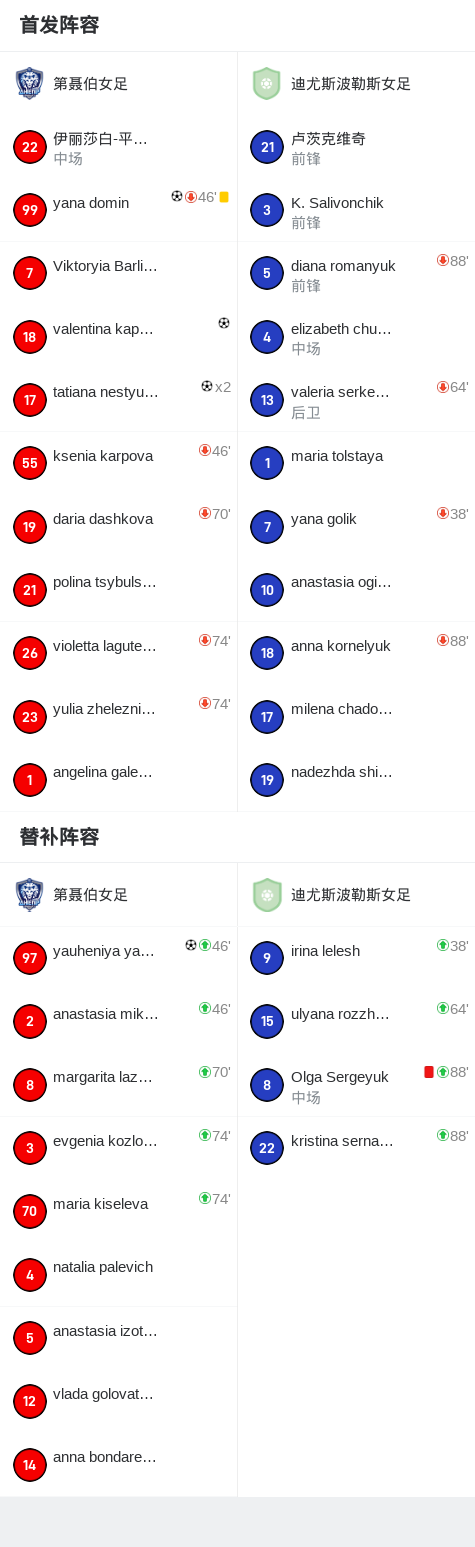Open daria dashkova's player page
Viewport: 475px width, 1547px height.
(118, 526)
